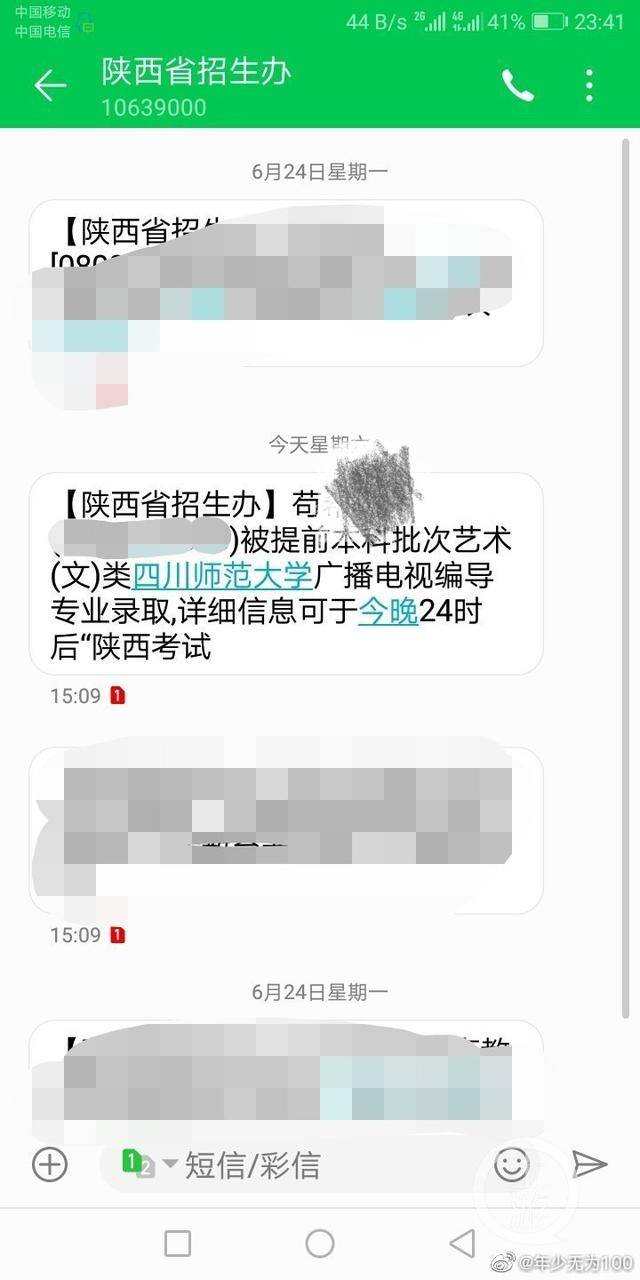Open the emoji picker

point(511,1164)
